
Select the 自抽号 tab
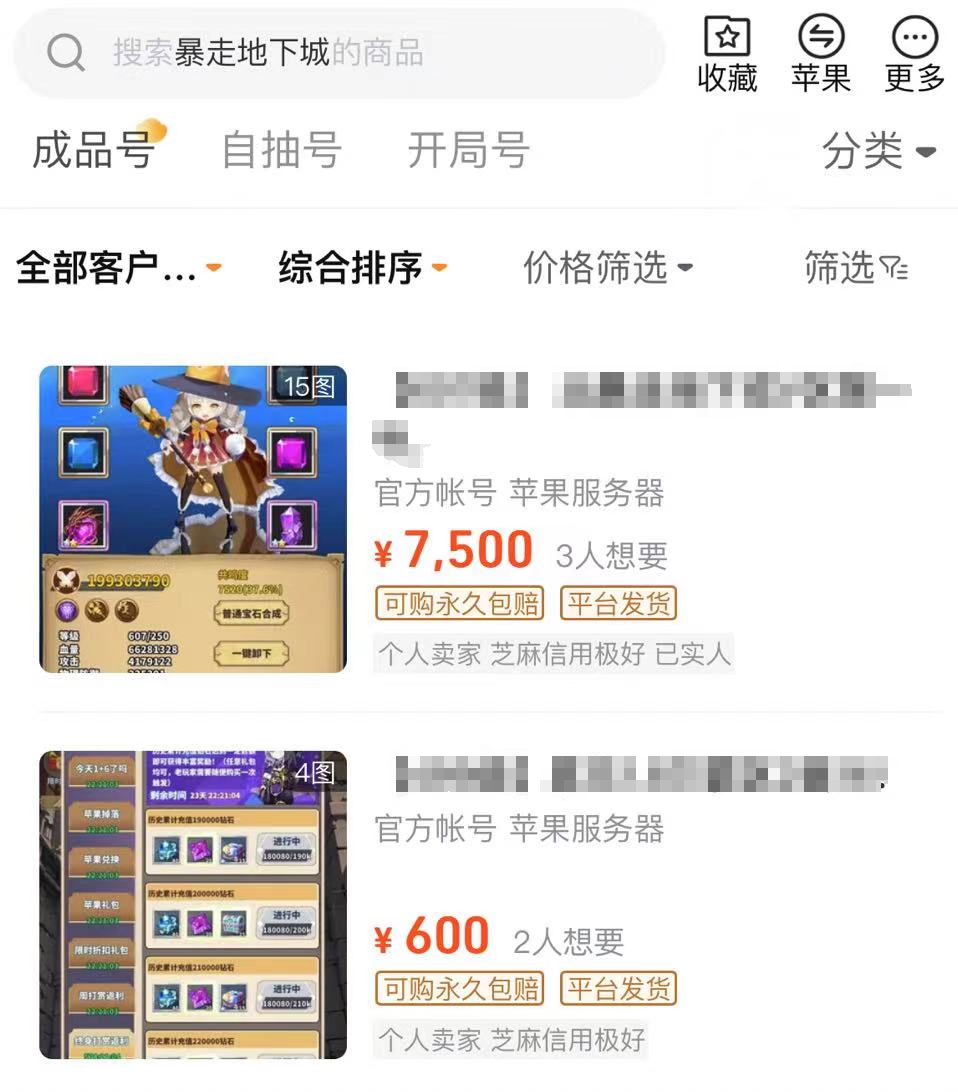(x=281, y=150)
